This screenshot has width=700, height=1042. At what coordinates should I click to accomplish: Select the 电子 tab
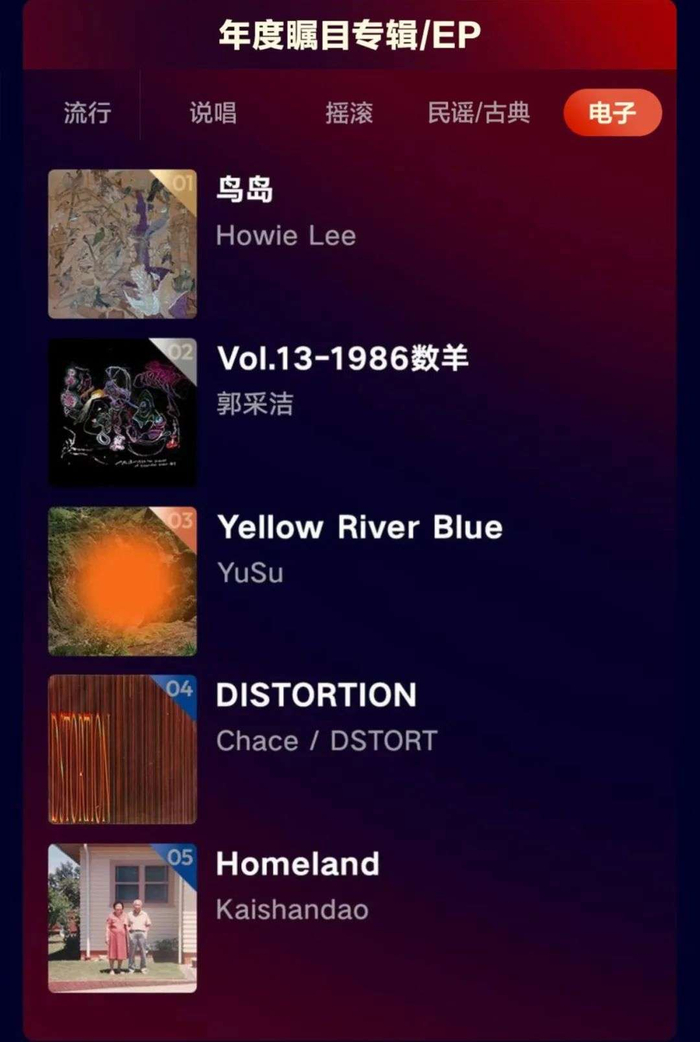(612, 113)
